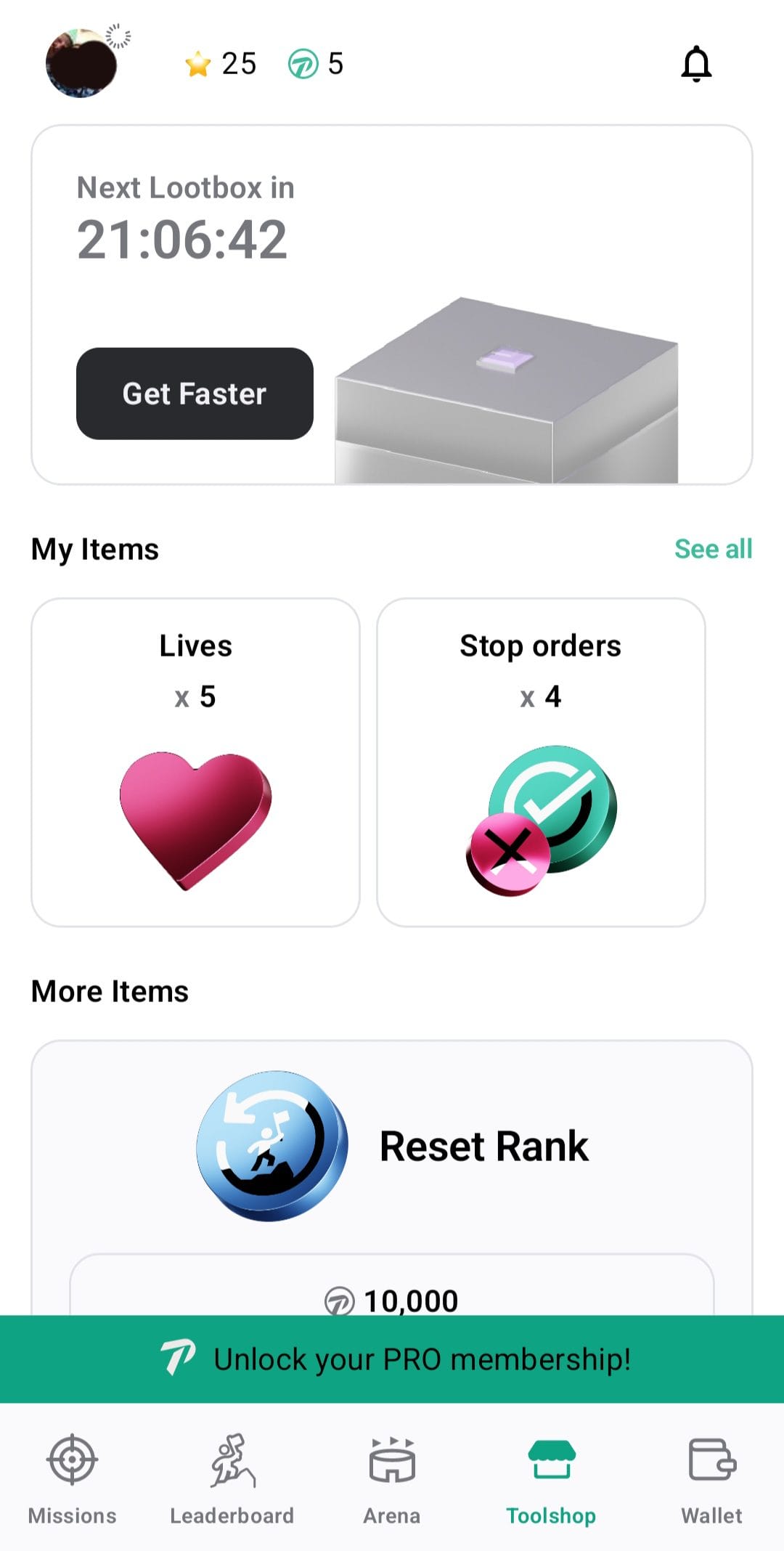Switch to the Missions tab

(x=72, y=1478)
